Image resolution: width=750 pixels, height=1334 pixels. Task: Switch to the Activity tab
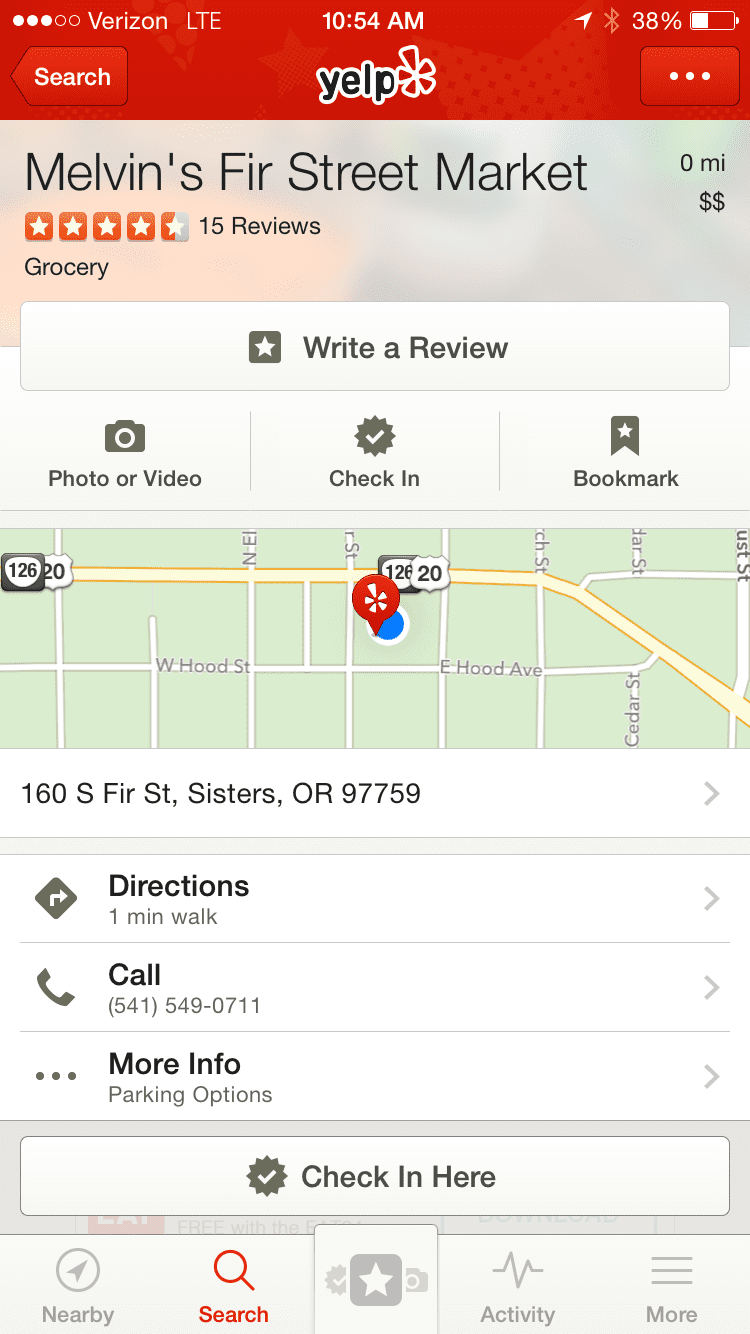[x=517, y=1286]
